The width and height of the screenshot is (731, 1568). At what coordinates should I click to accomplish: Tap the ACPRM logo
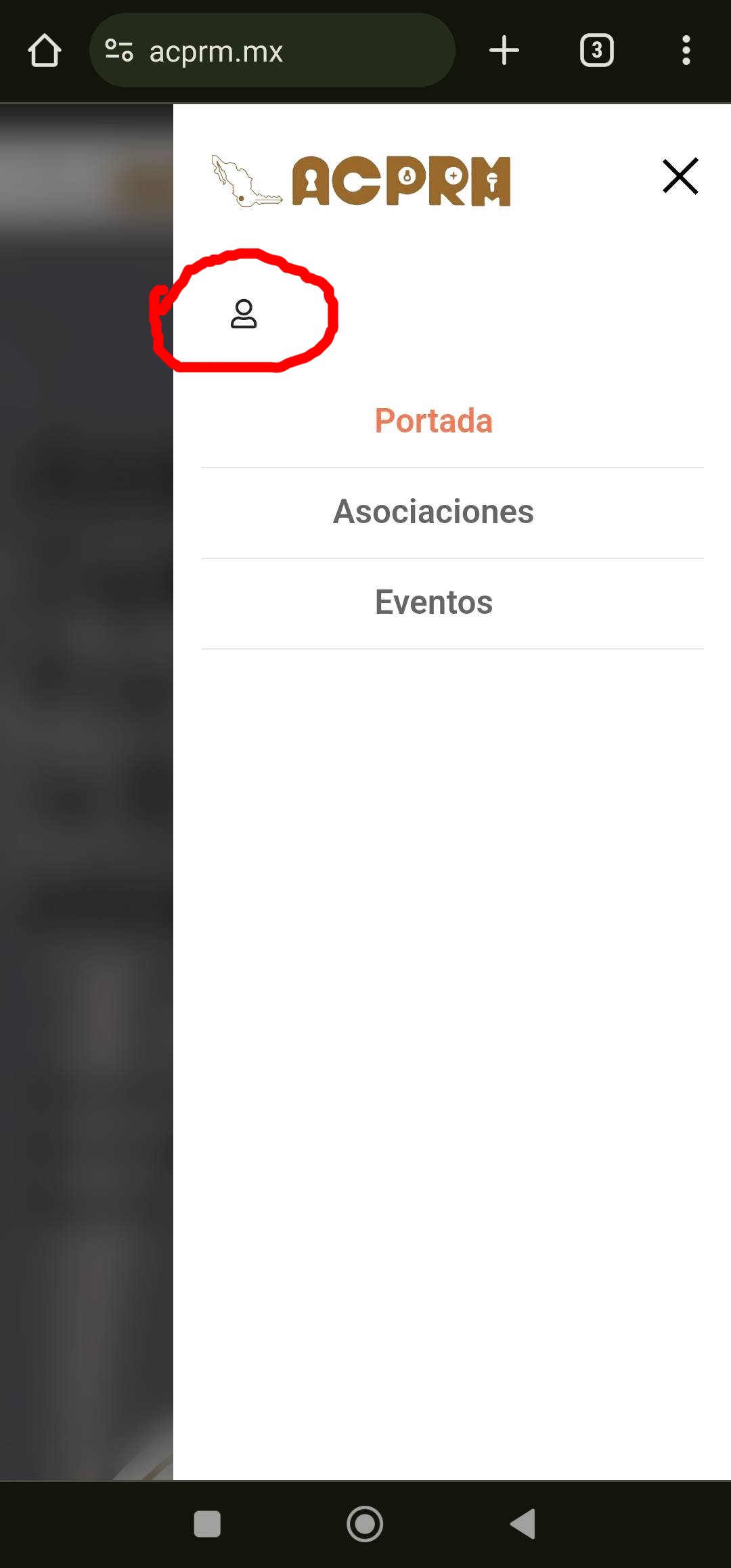(362, 180)
